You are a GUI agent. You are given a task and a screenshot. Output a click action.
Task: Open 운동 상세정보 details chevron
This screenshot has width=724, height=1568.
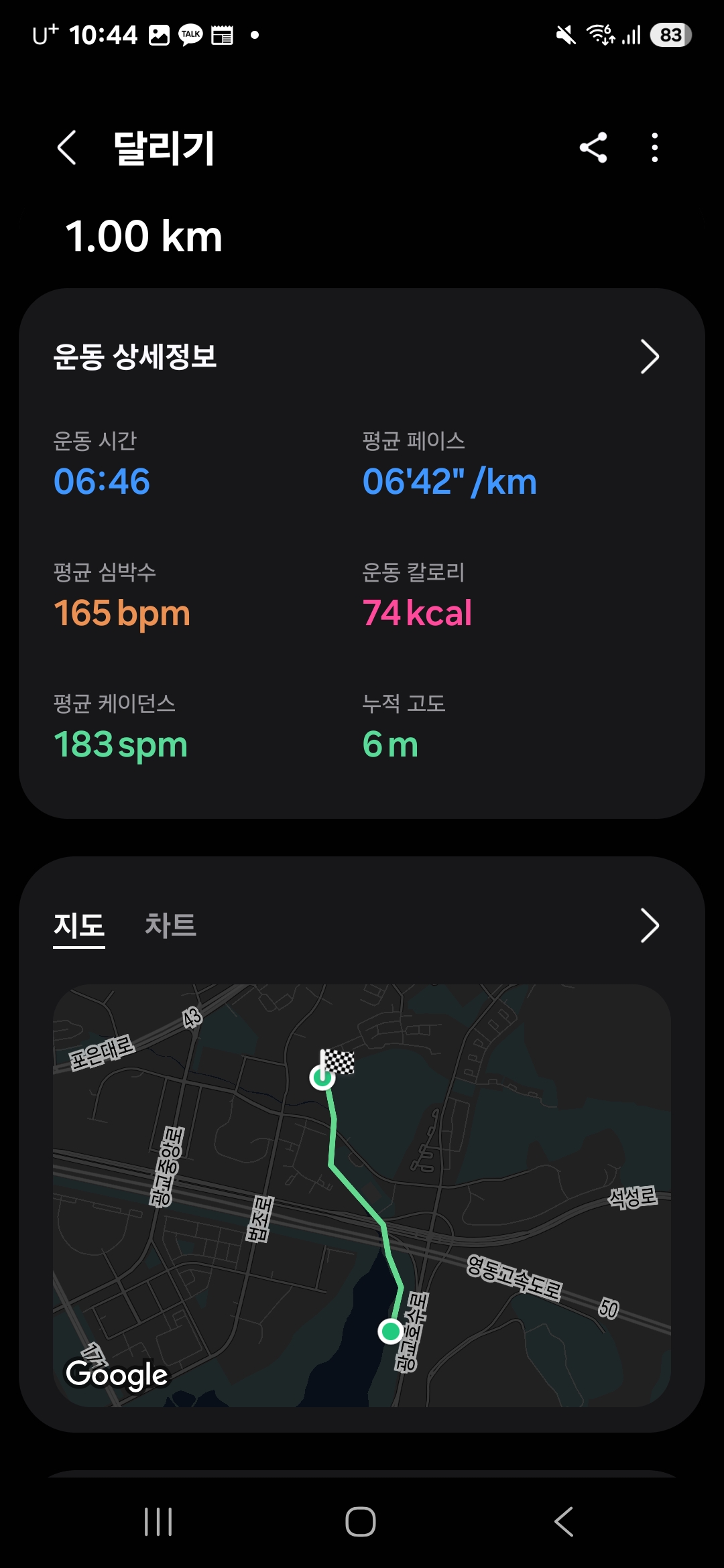[650, 356]
